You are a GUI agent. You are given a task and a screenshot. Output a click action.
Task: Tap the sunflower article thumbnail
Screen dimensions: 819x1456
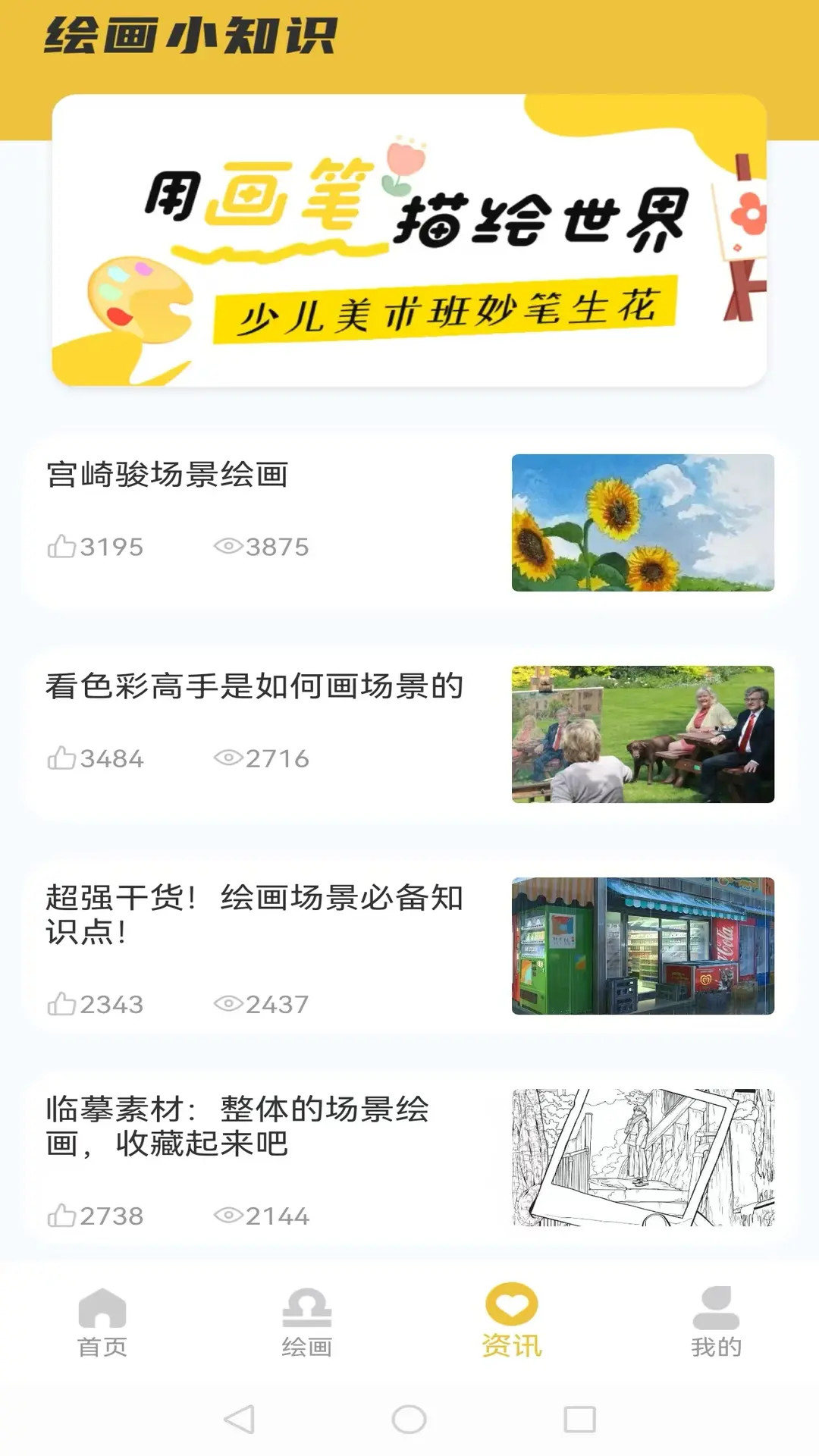pos(643,523)
